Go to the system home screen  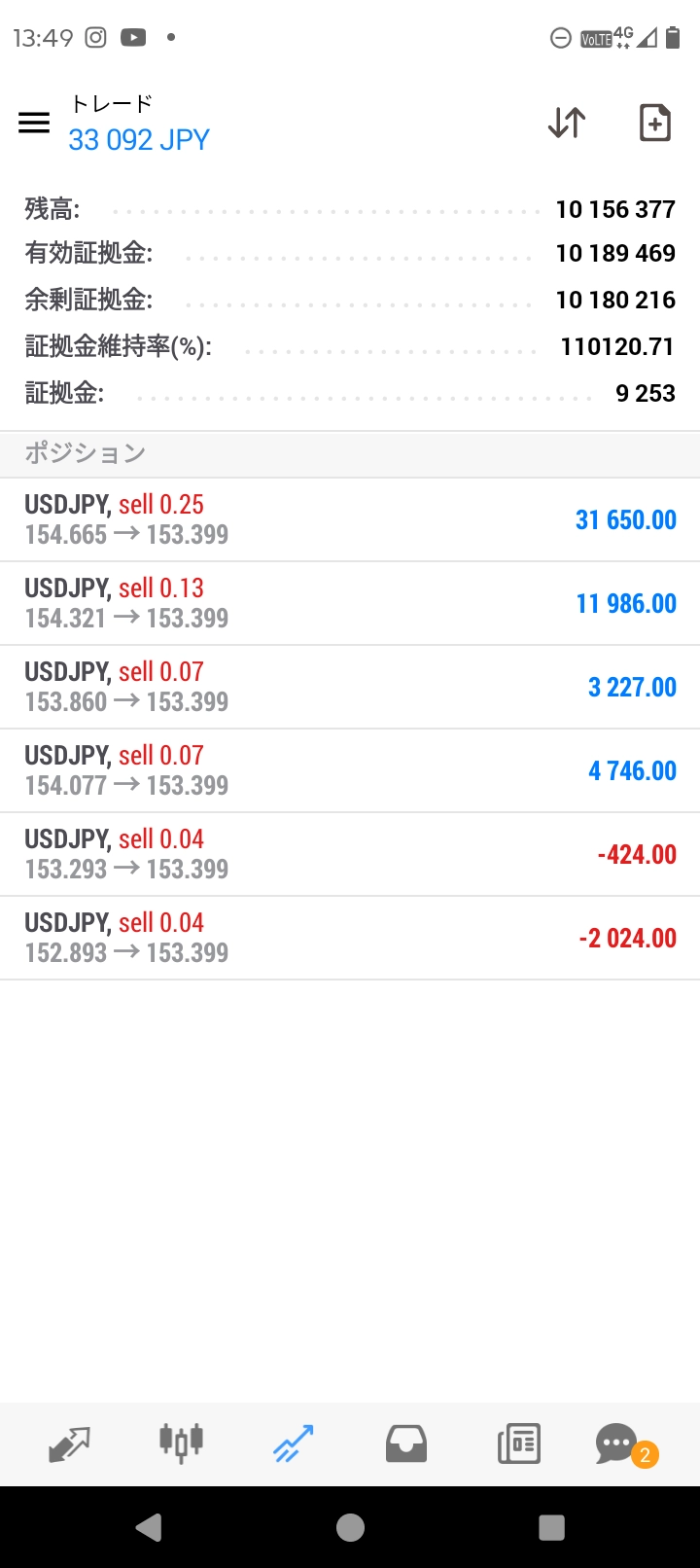click(x=350, y=1527)
